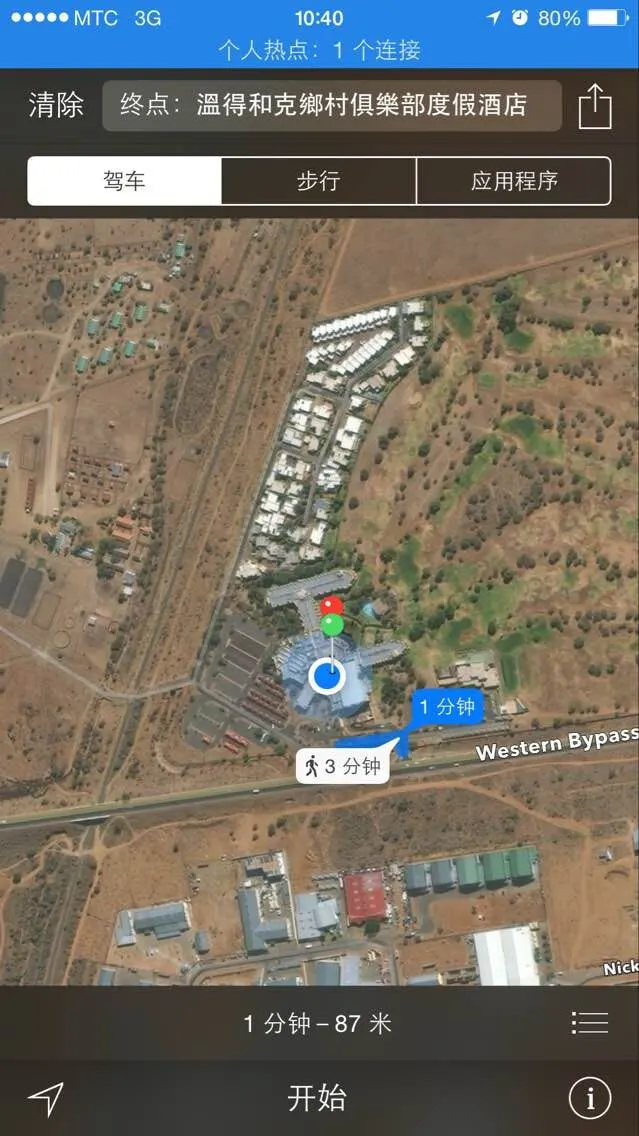Open the map info button
Viewport: 639px width, 1136px height.
[590, 1099]
